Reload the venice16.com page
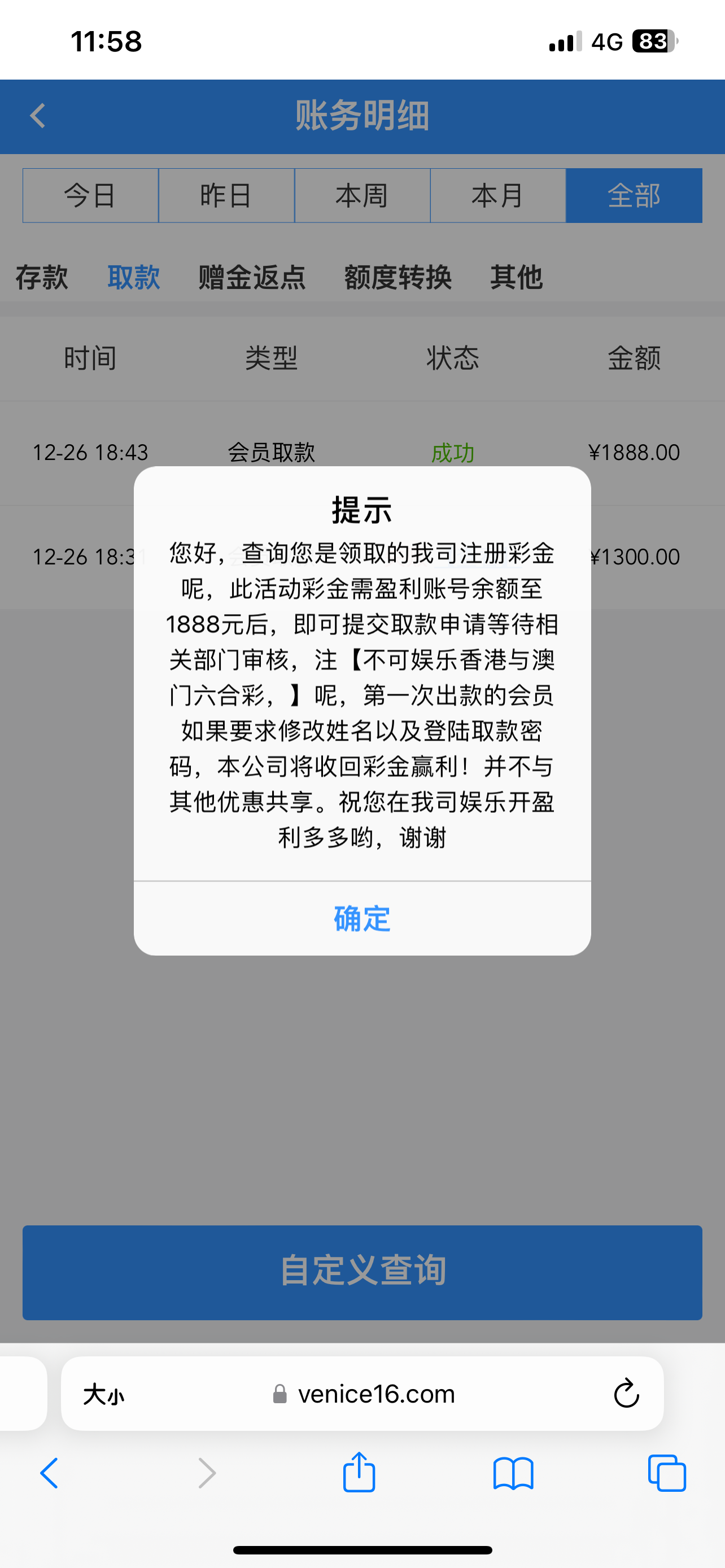Image resolution: width=725 pixels, height=1568 pixels. tap(626, 1394)
